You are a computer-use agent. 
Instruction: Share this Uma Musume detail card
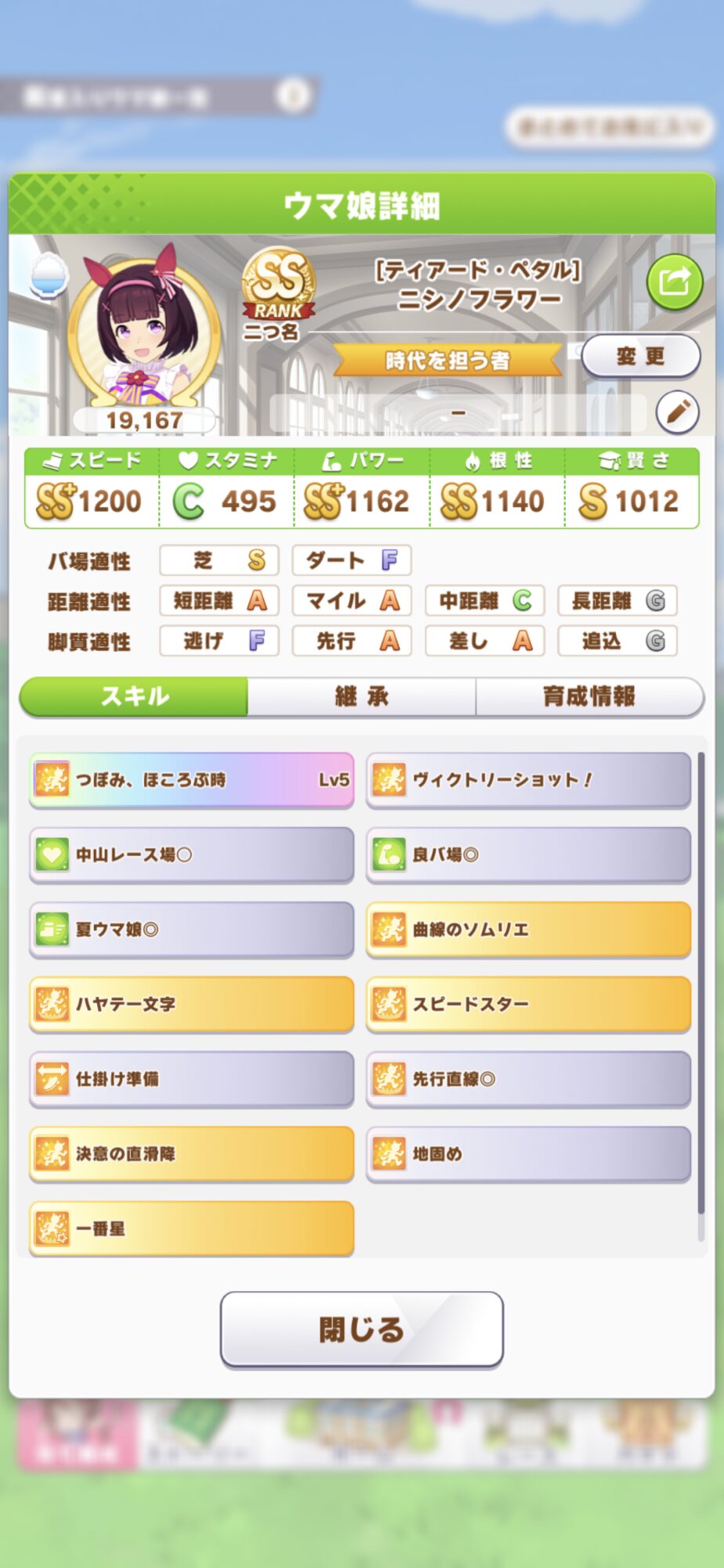(x=674, y=281)
